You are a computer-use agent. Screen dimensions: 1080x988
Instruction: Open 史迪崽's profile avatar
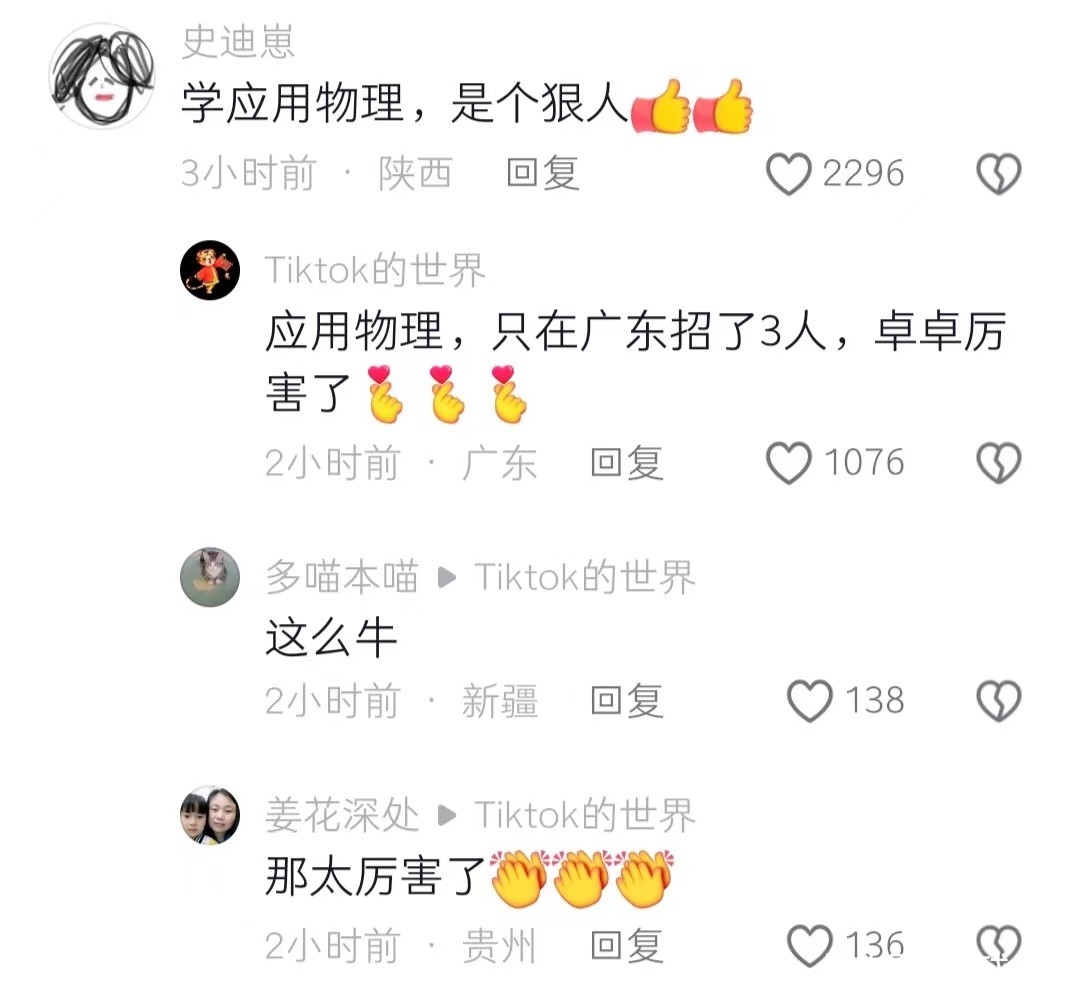(102, 77)
